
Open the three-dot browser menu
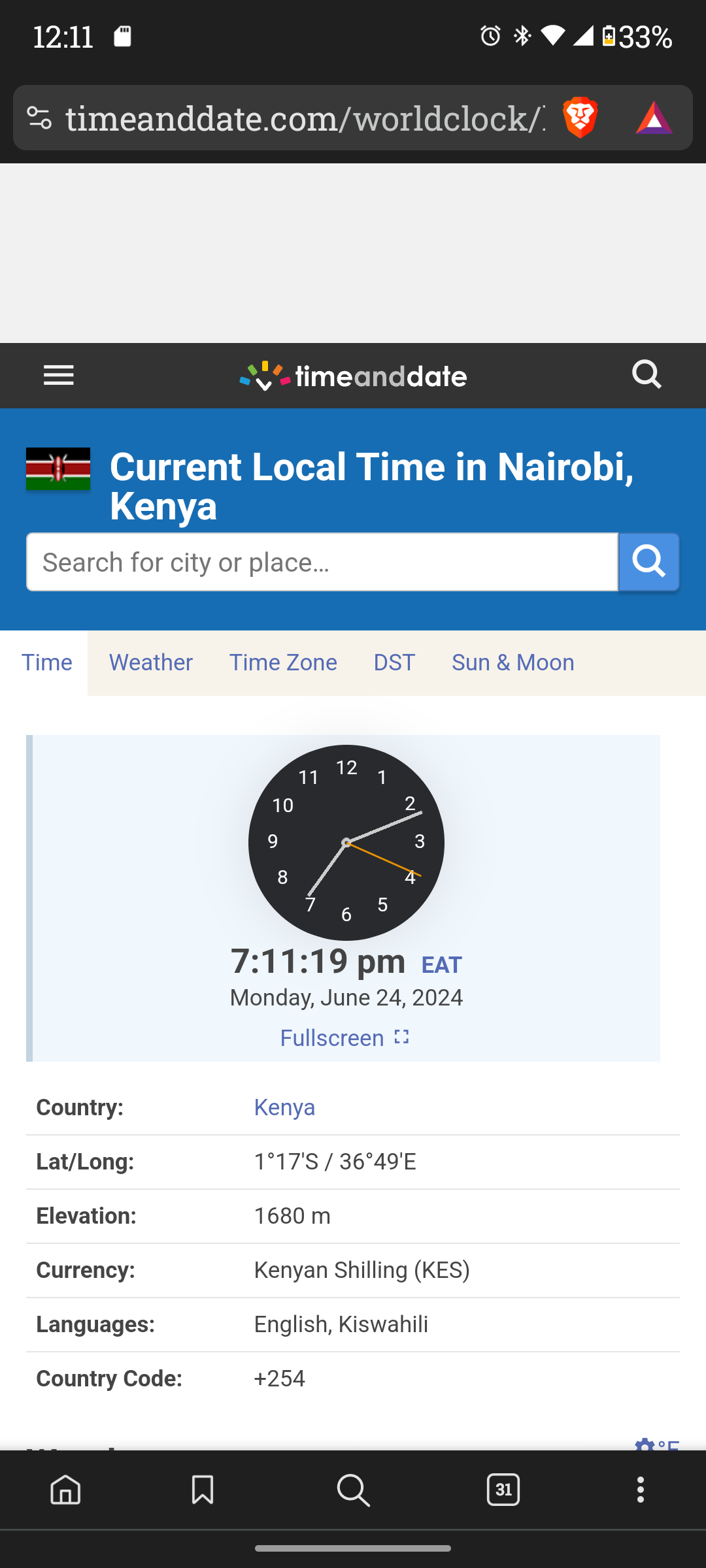pos(641,1490)
